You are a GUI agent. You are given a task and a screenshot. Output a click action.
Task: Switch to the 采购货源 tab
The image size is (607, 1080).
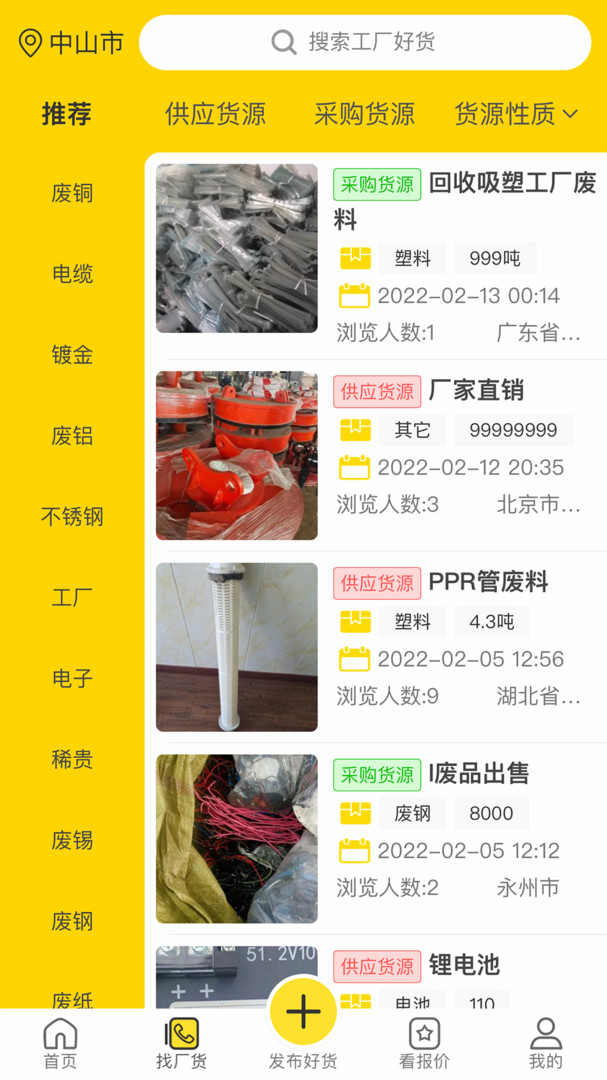[x=364, y=114]
